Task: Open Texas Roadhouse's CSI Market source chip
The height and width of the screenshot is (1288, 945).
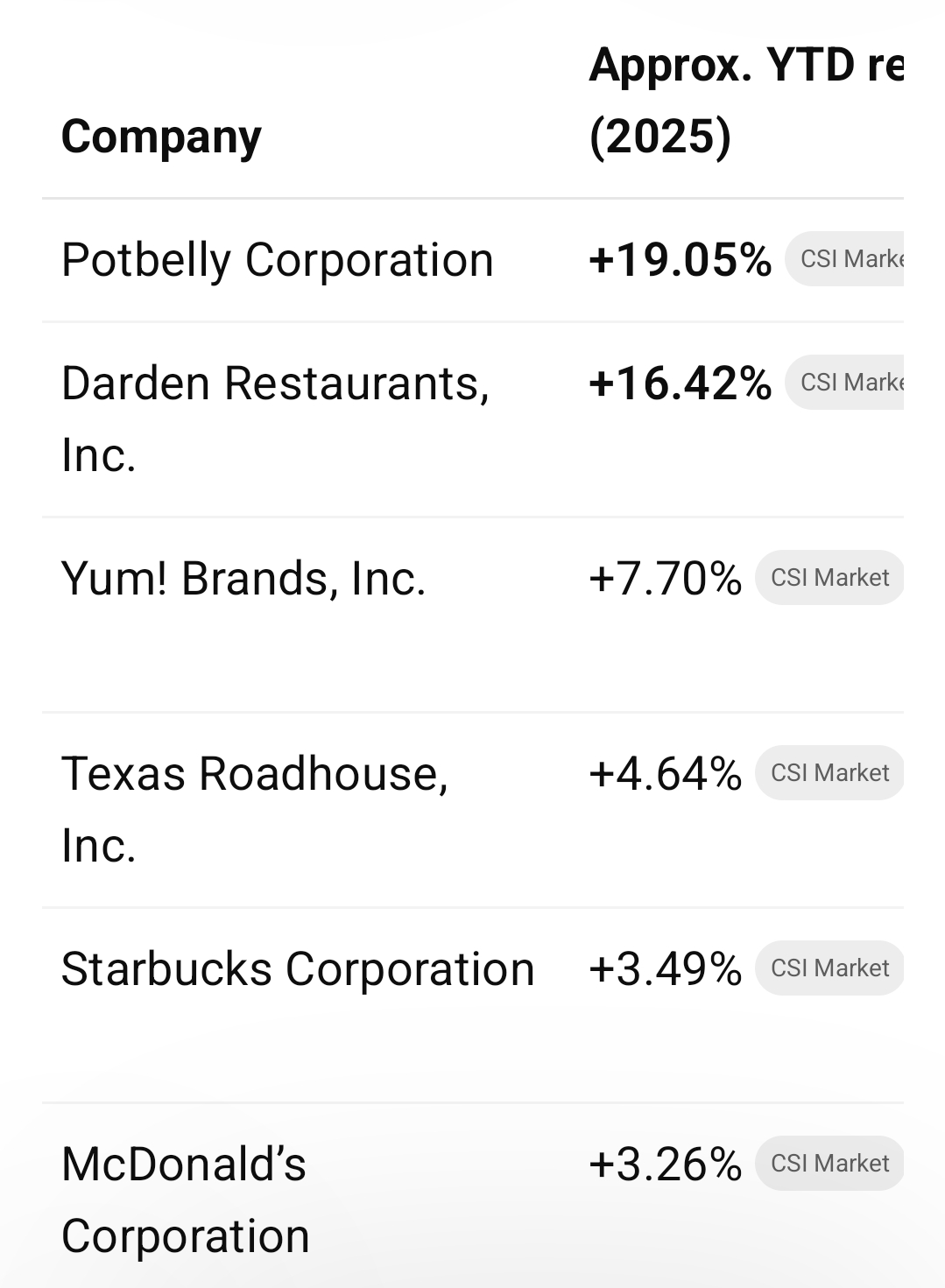Action: 829,773
